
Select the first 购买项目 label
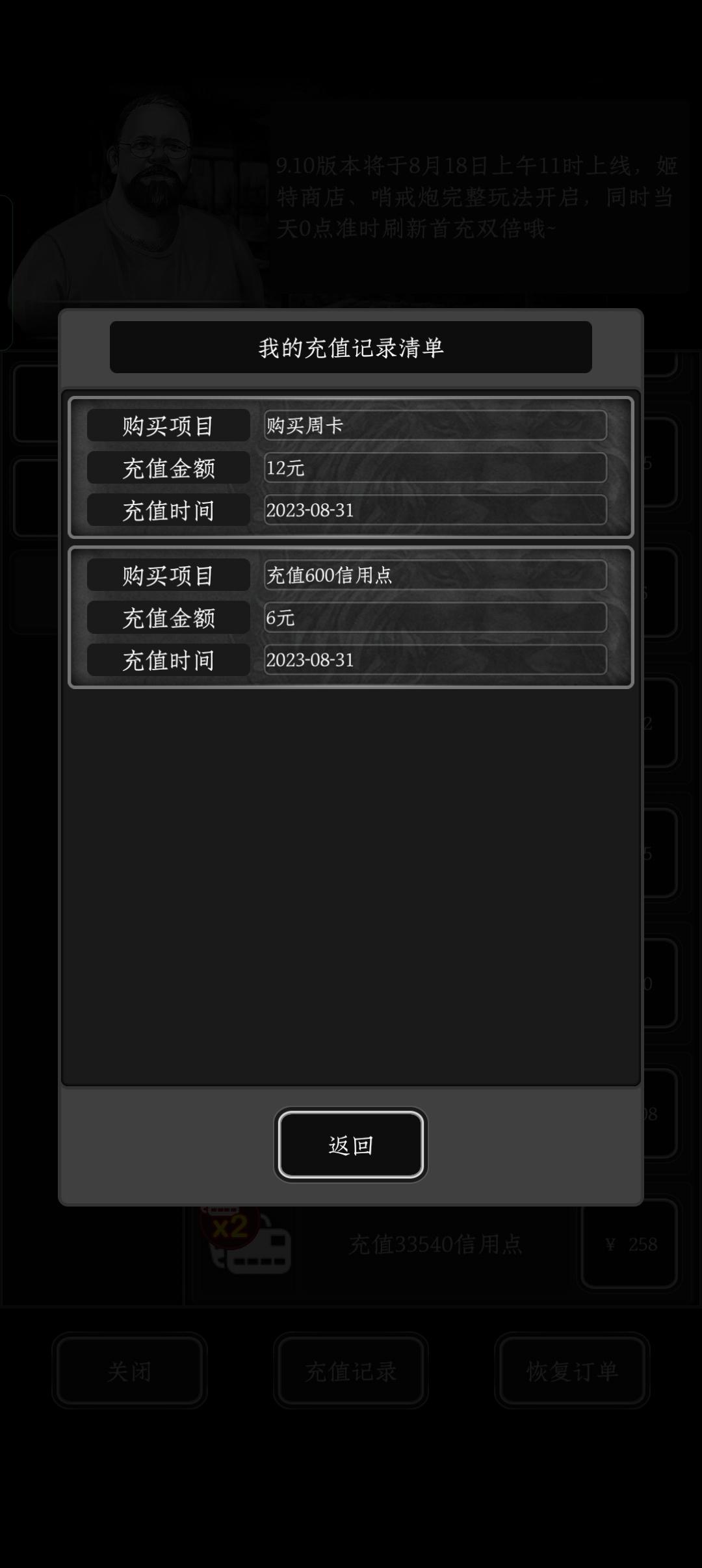pos(168,425)
